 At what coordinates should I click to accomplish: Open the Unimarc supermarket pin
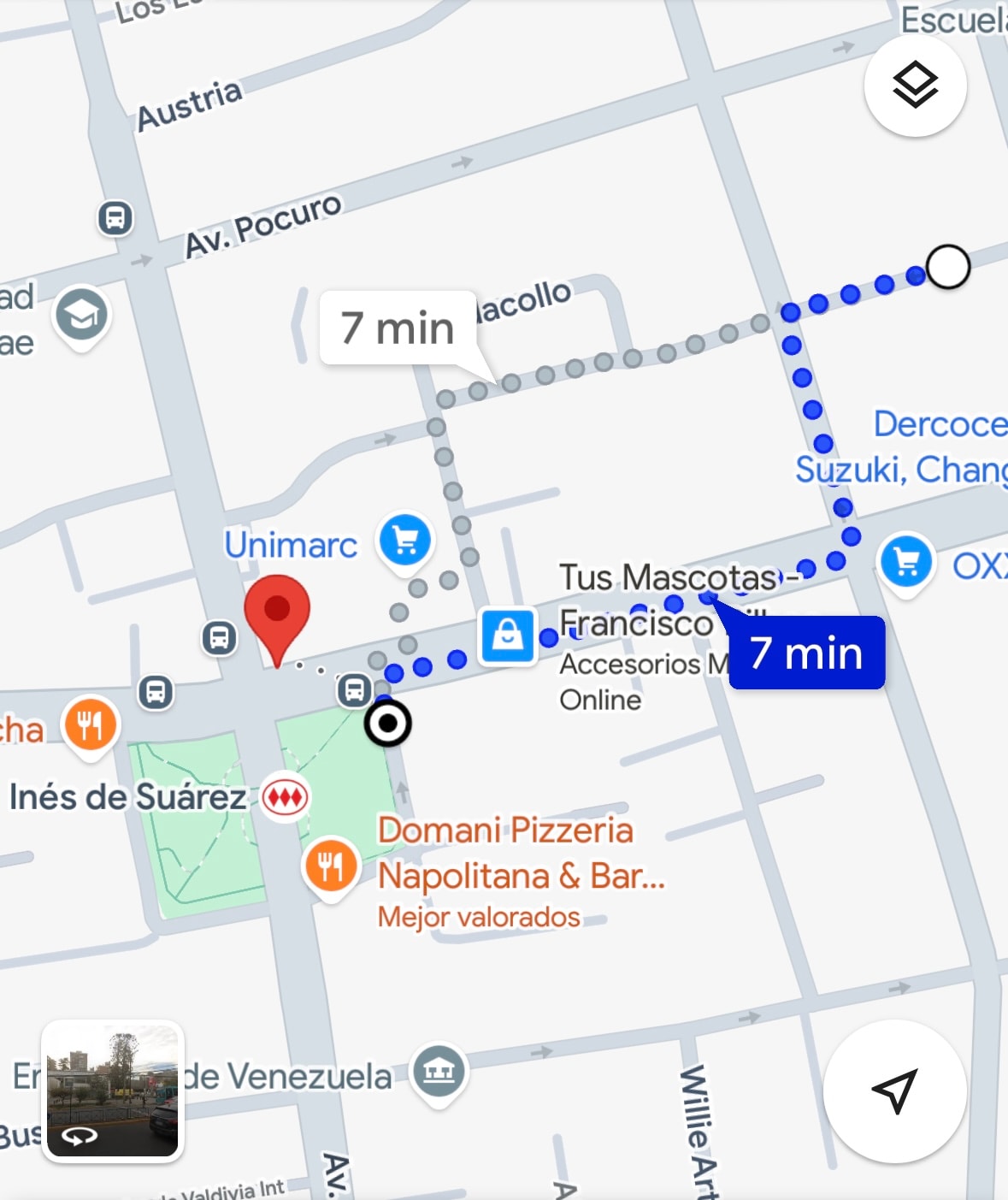406,541
